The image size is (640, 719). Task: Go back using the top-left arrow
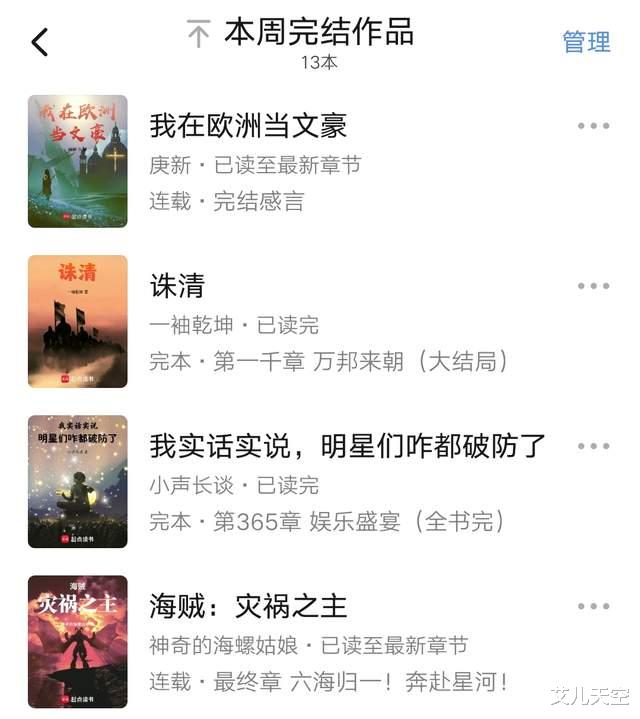click(x=40, y=42)
